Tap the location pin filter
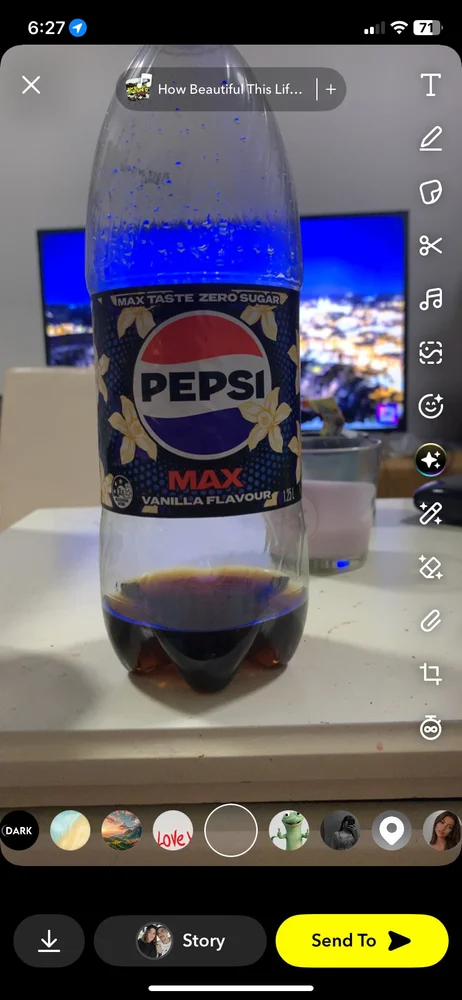Viewport: 462px width, 1000px height. (391, 830)
